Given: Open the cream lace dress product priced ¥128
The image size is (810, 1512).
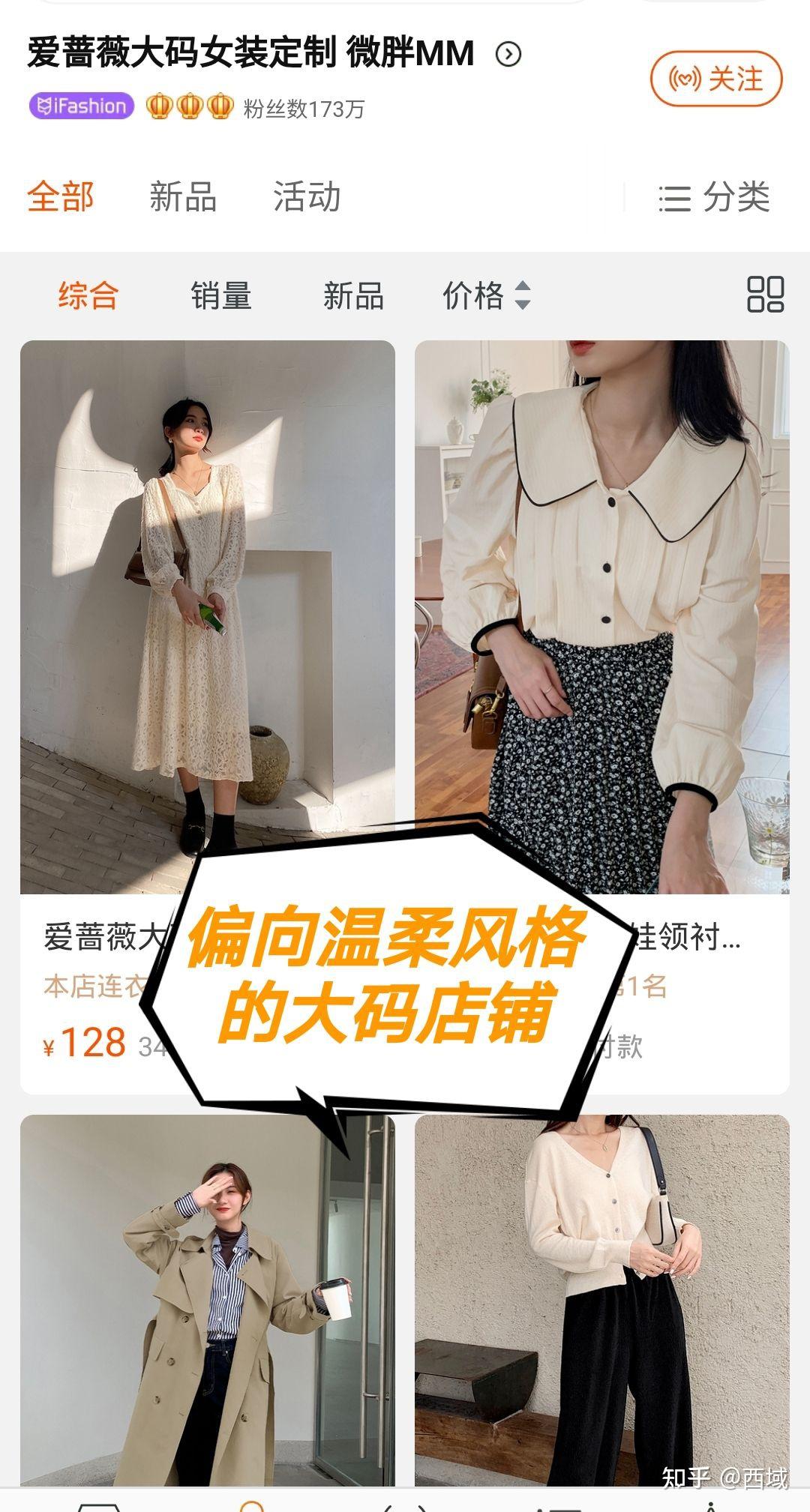Looking at the screenshot, I should point(207,615).
